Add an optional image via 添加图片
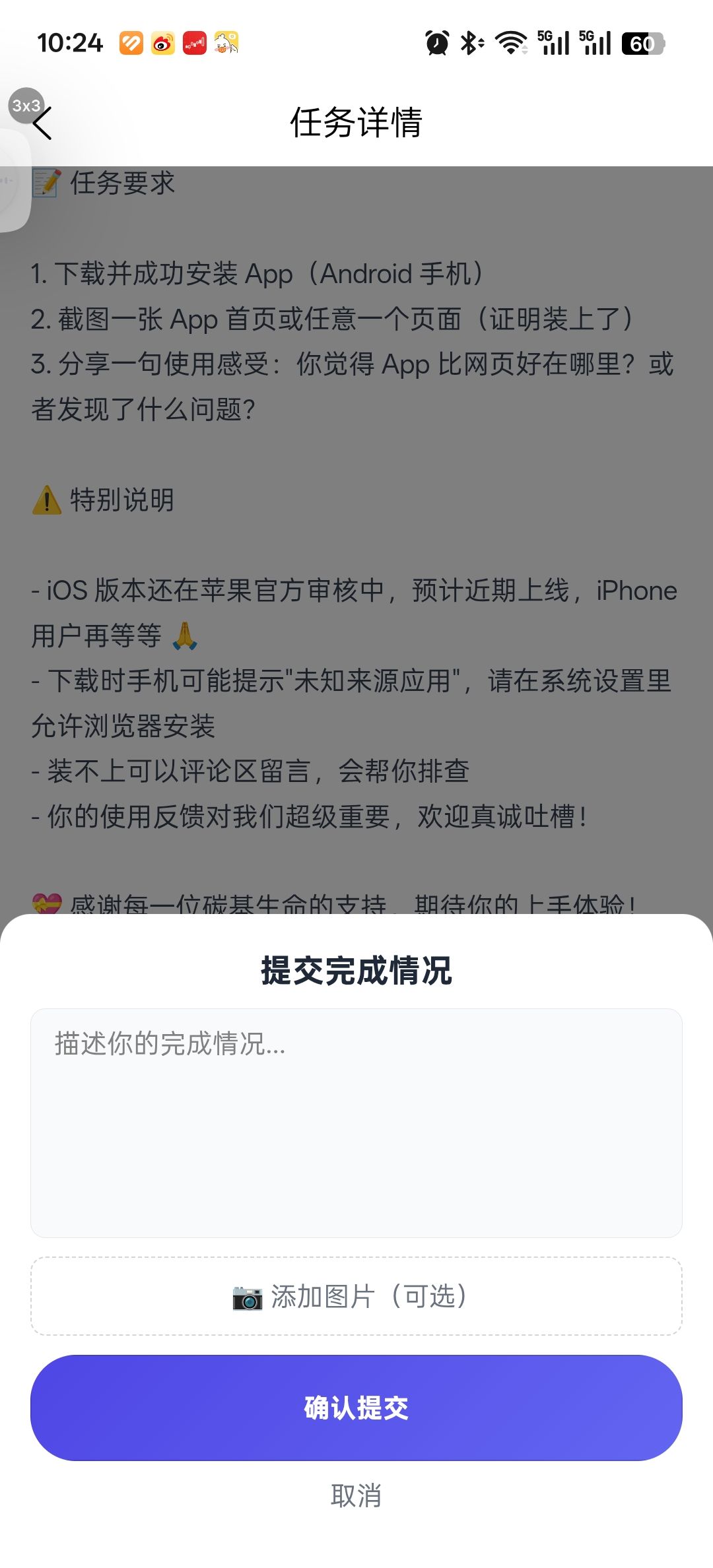713x1568 pixels. point(356,1296)
